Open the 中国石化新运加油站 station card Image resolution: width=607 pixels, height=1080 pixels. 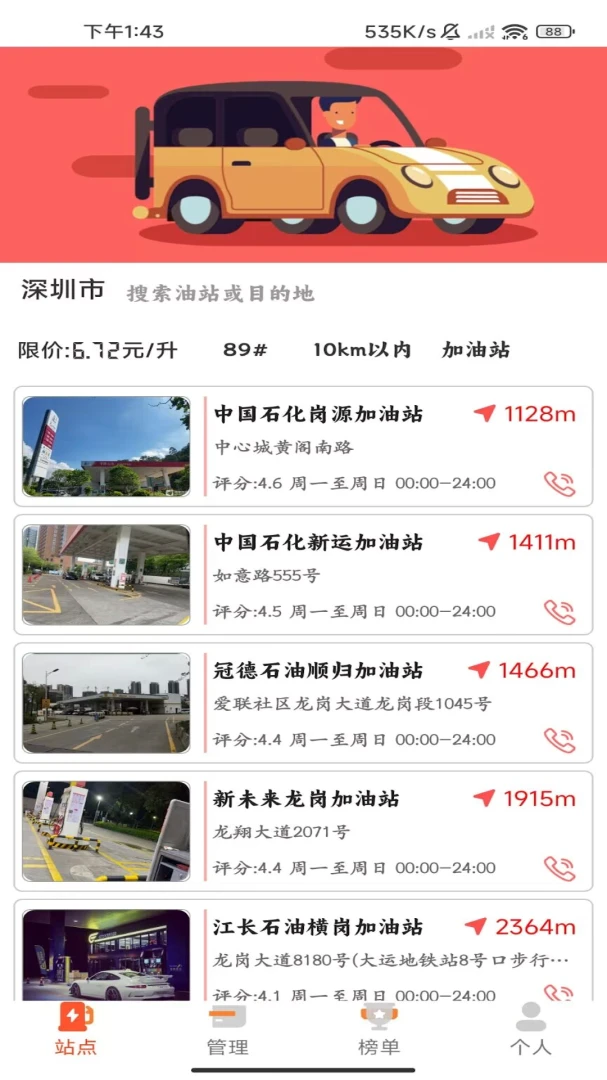coord(303,574)
